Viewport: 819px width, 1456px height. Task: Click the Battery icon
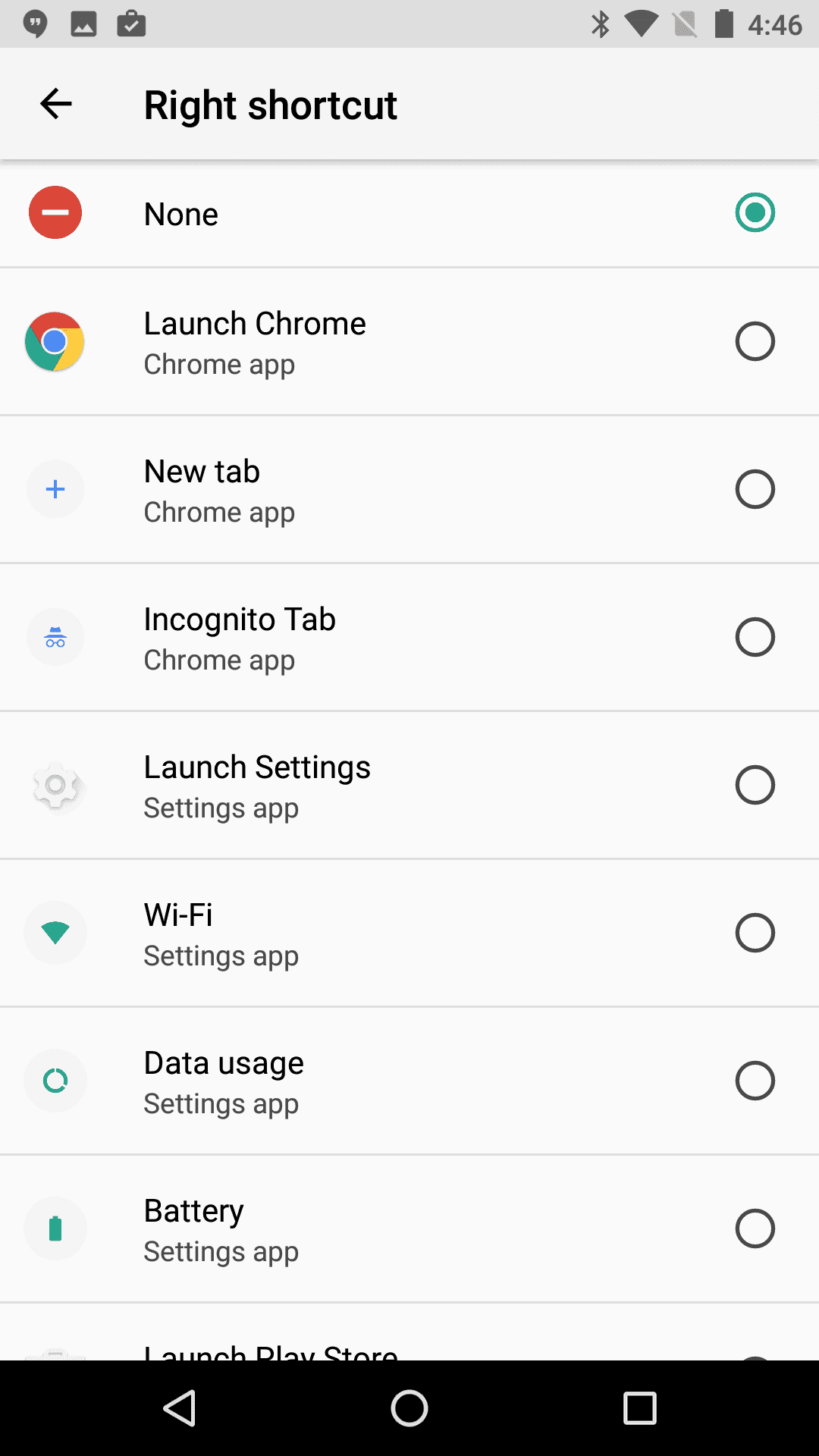click(55, 1228)
